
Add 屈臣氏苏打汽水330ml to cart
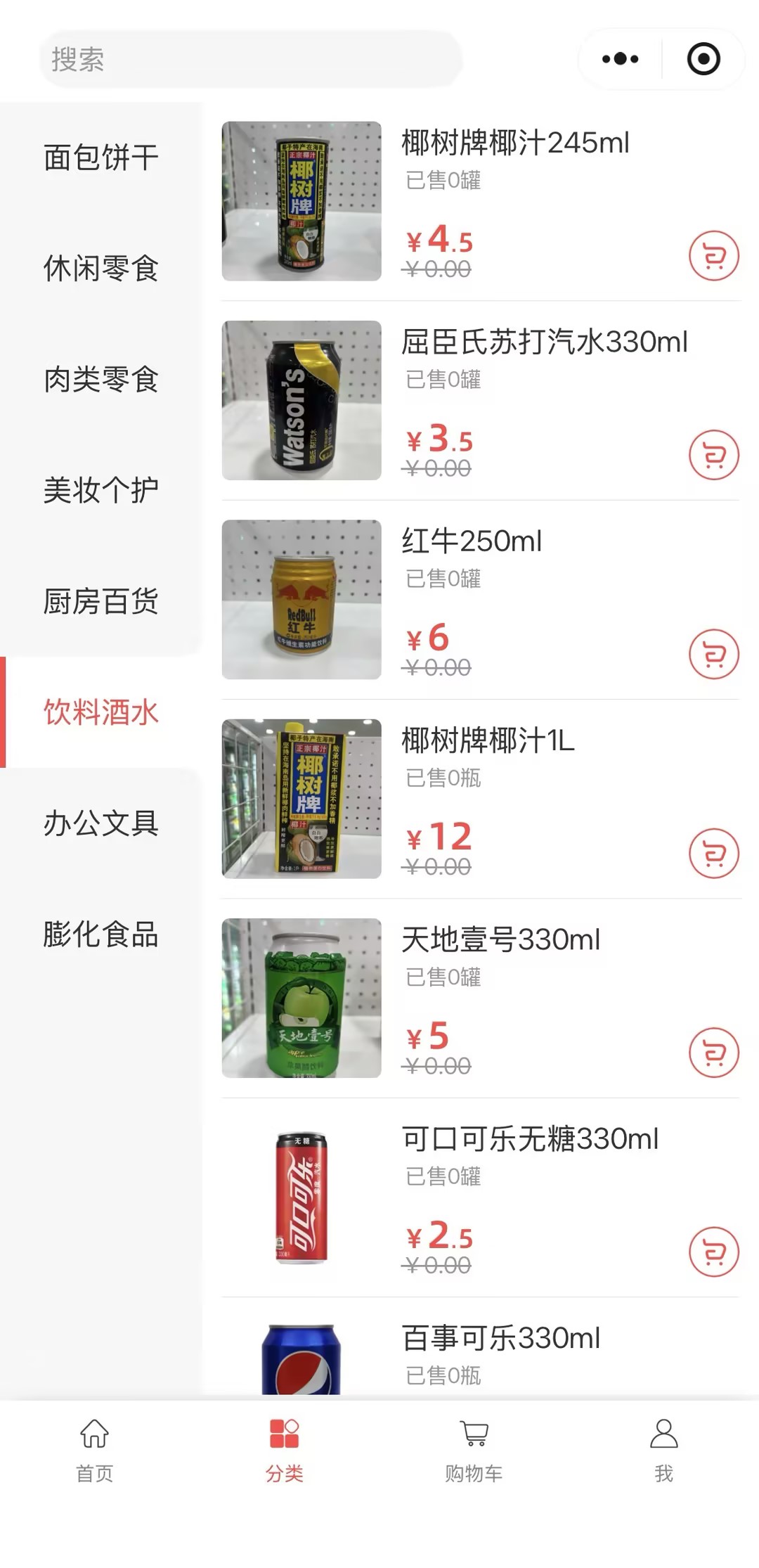point(713,455)
